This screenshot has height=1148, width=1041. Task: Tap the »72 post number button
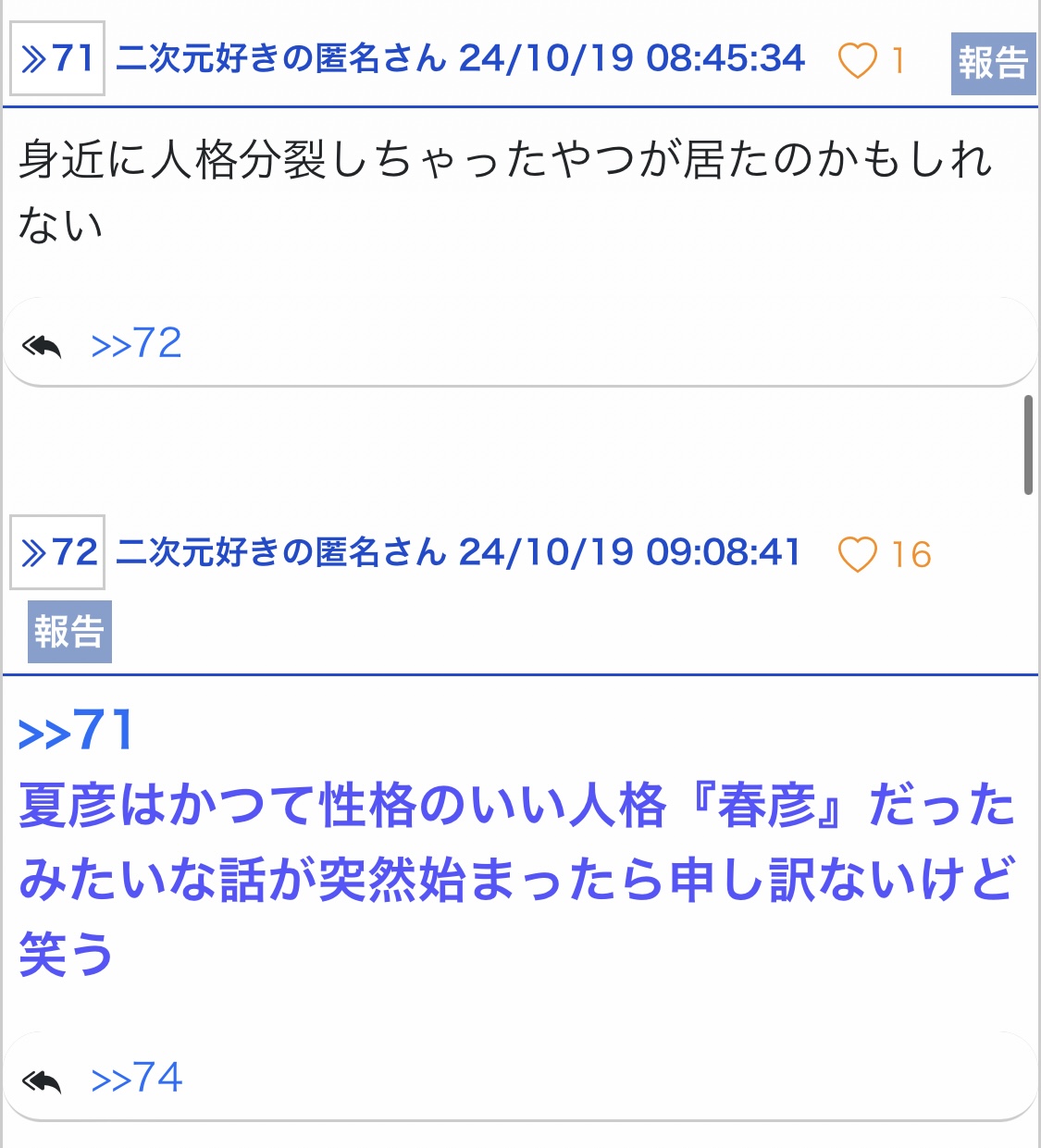click(57, 553)
